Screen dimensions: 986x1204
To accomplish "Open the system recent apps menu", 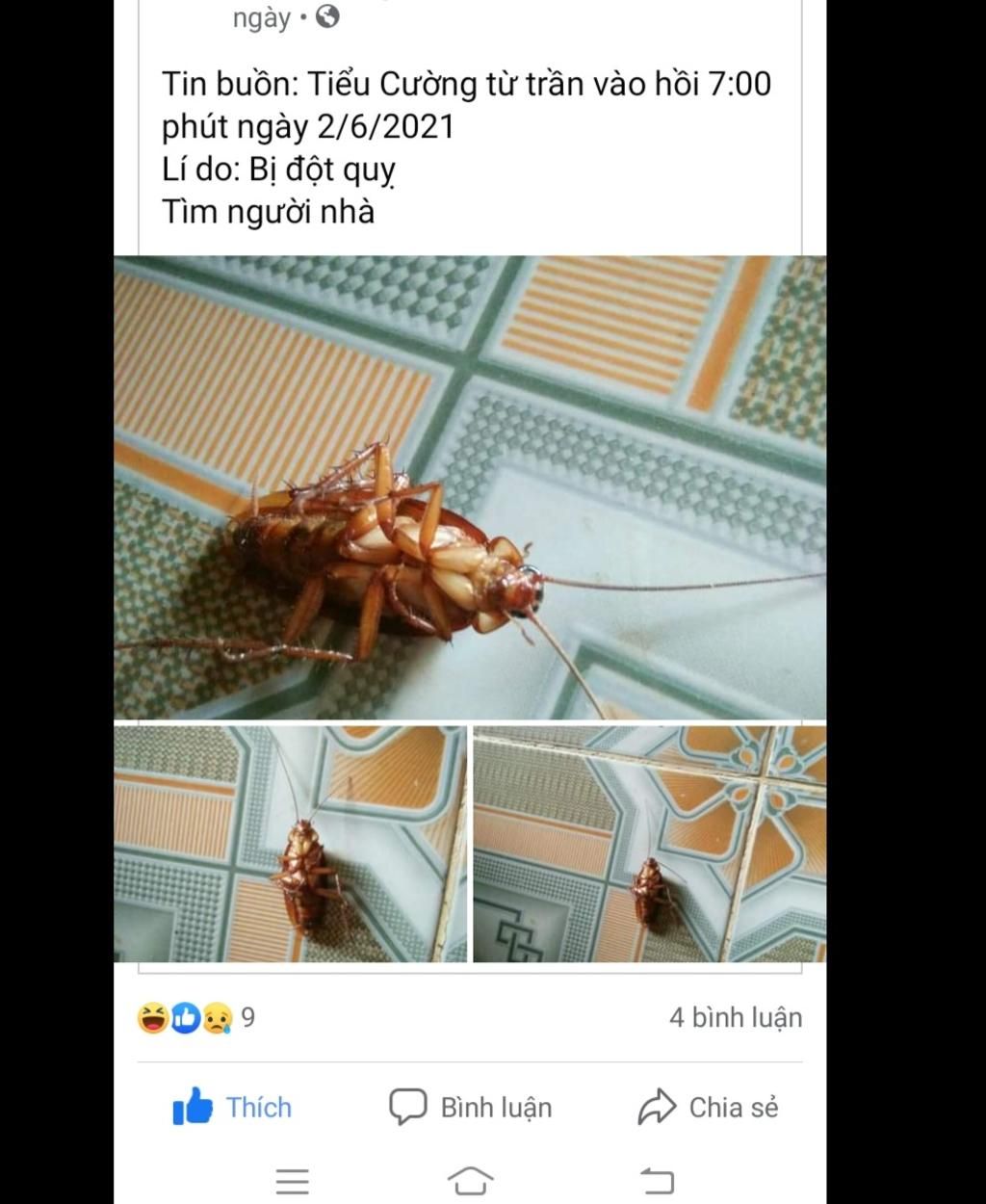I will (293, 1181).
